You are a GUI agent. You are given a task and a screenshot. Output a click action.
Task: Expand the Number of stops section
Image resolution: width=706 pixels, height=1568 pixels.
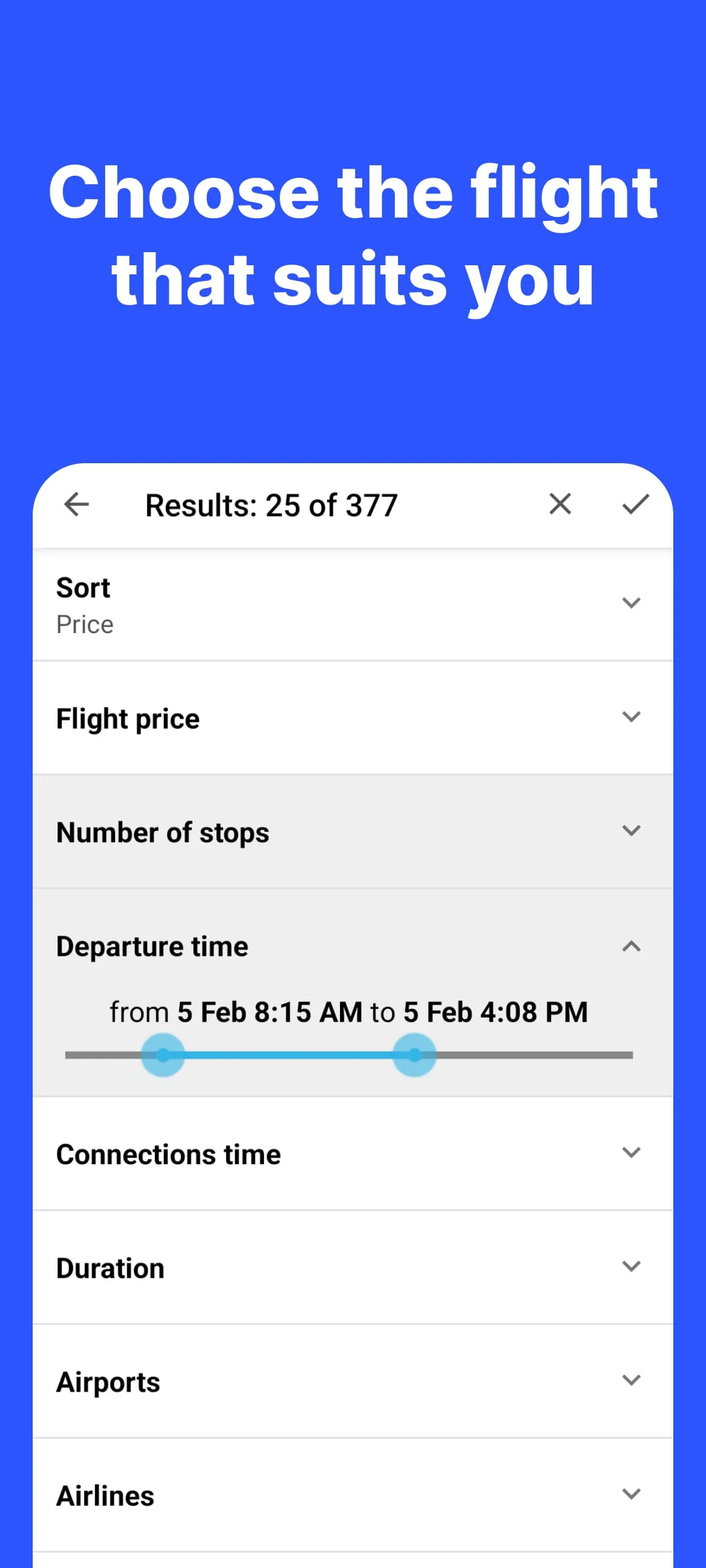pyautogui.click(x=631, y=830)
